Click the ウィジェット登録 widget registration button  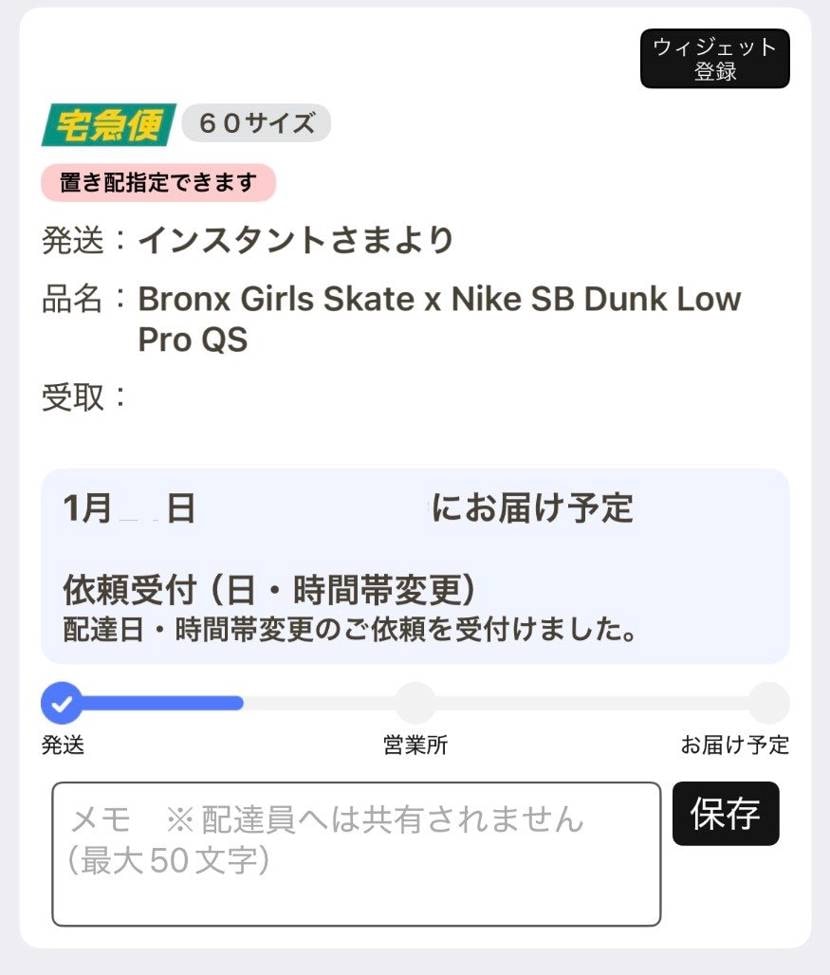[x=714, y=59]
